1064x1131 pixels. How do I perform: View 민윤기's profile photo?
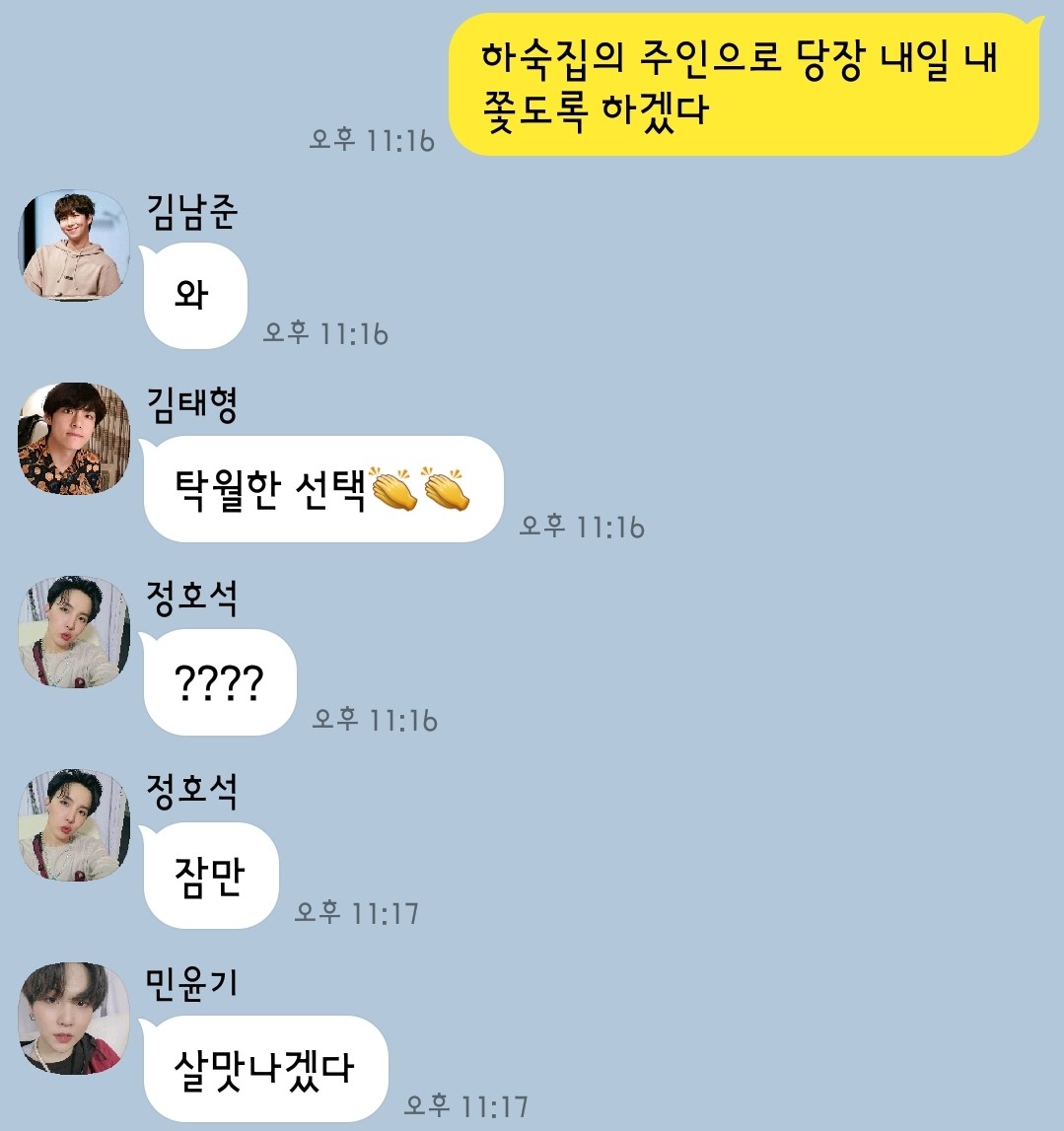pos(74,1018)
